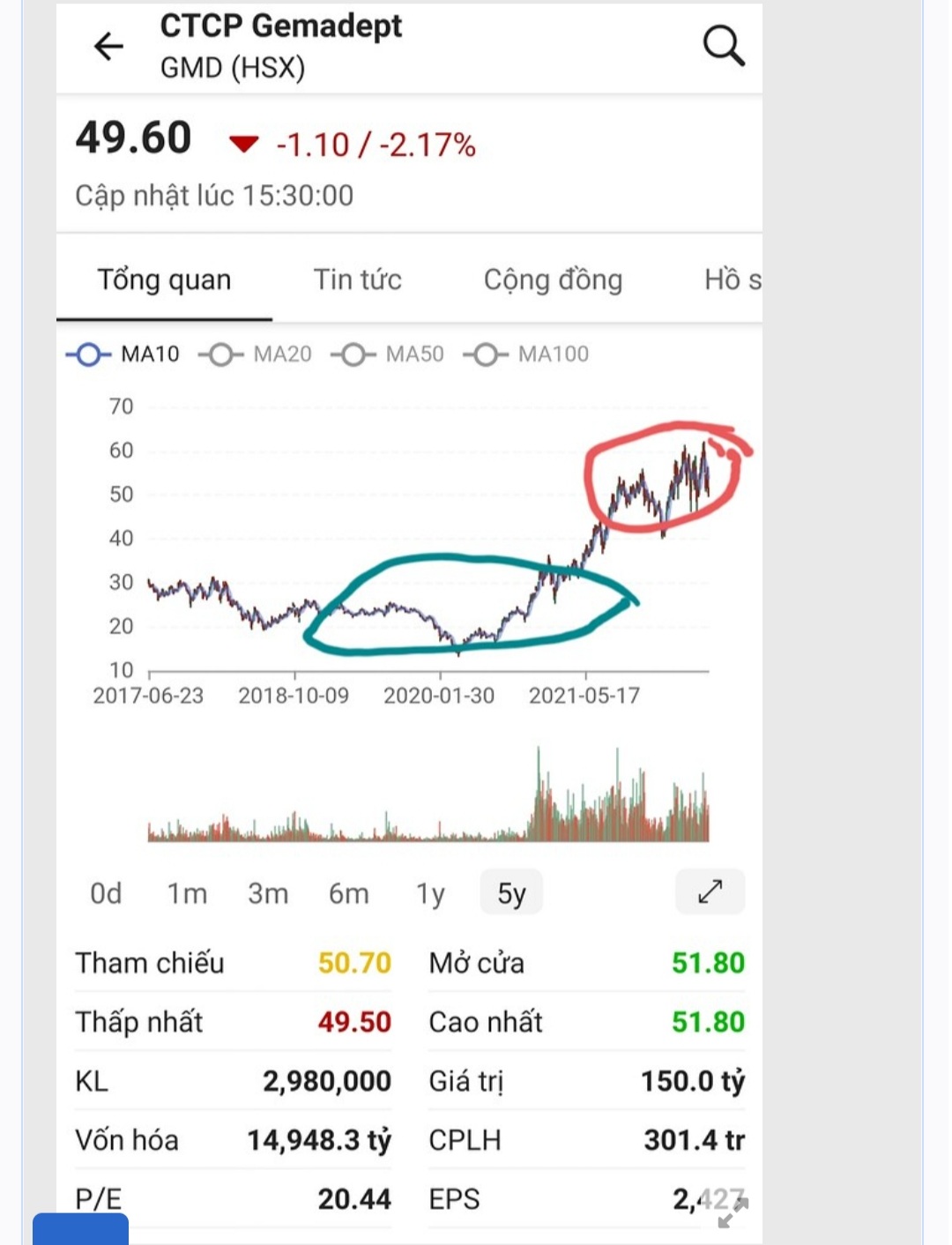
Task: Open the Cộng đồng tab
Action: tap(553, 280)
